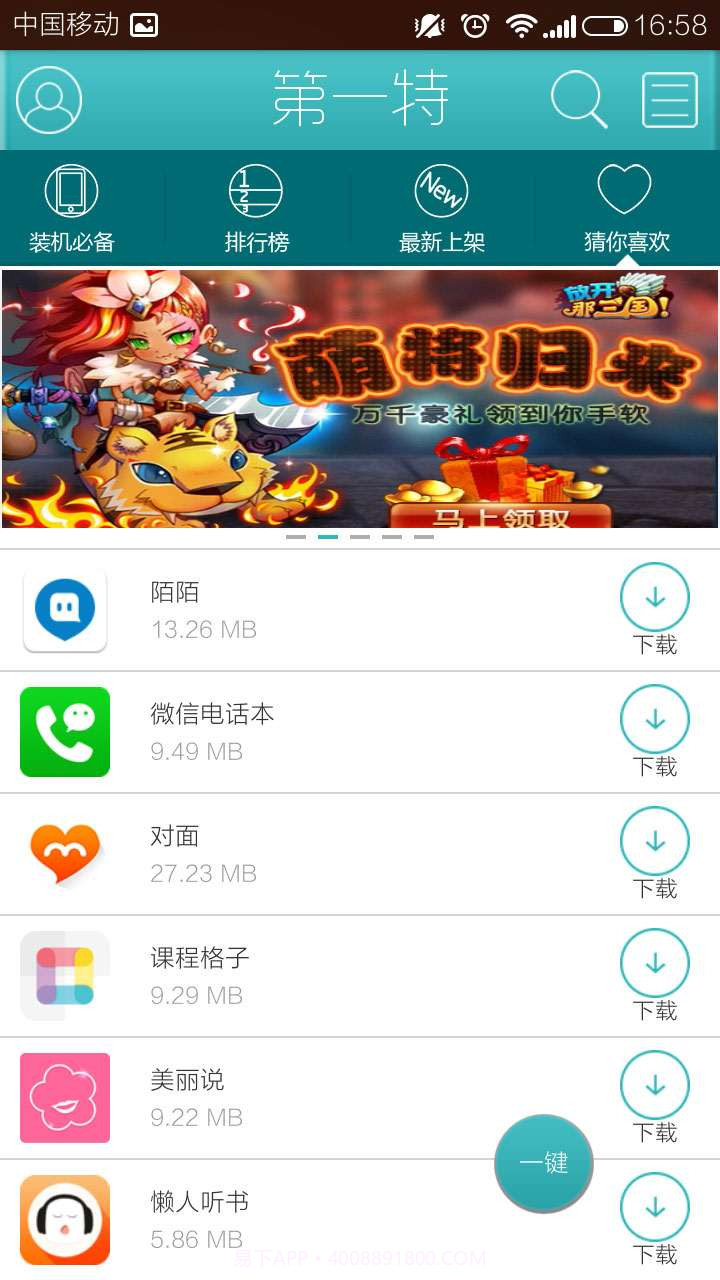Open the search magnifier
Viewport: 720px width, 1280px height.
(x=579, y=100)
